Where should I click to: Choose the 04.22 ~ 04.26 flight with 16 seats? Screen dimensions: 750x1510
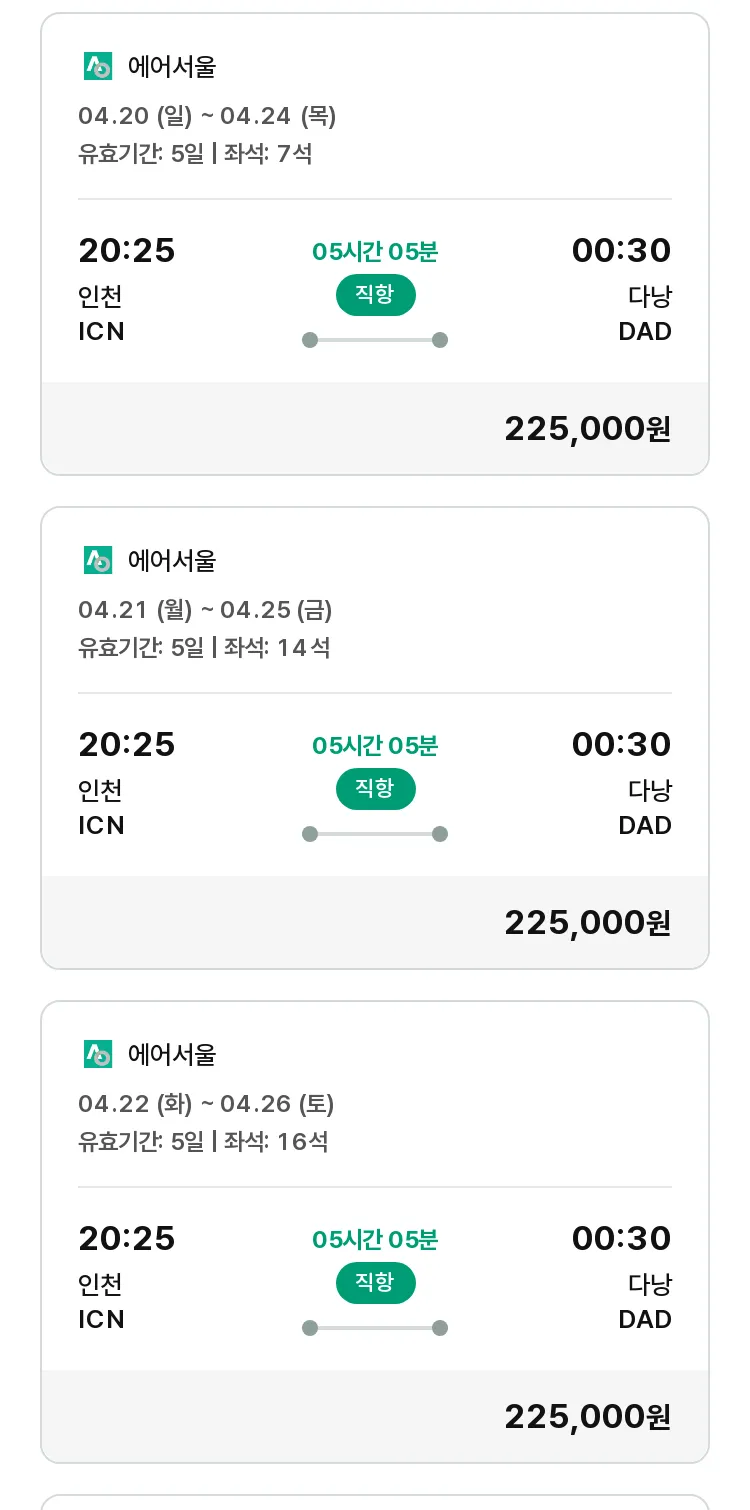point(375,1232)
